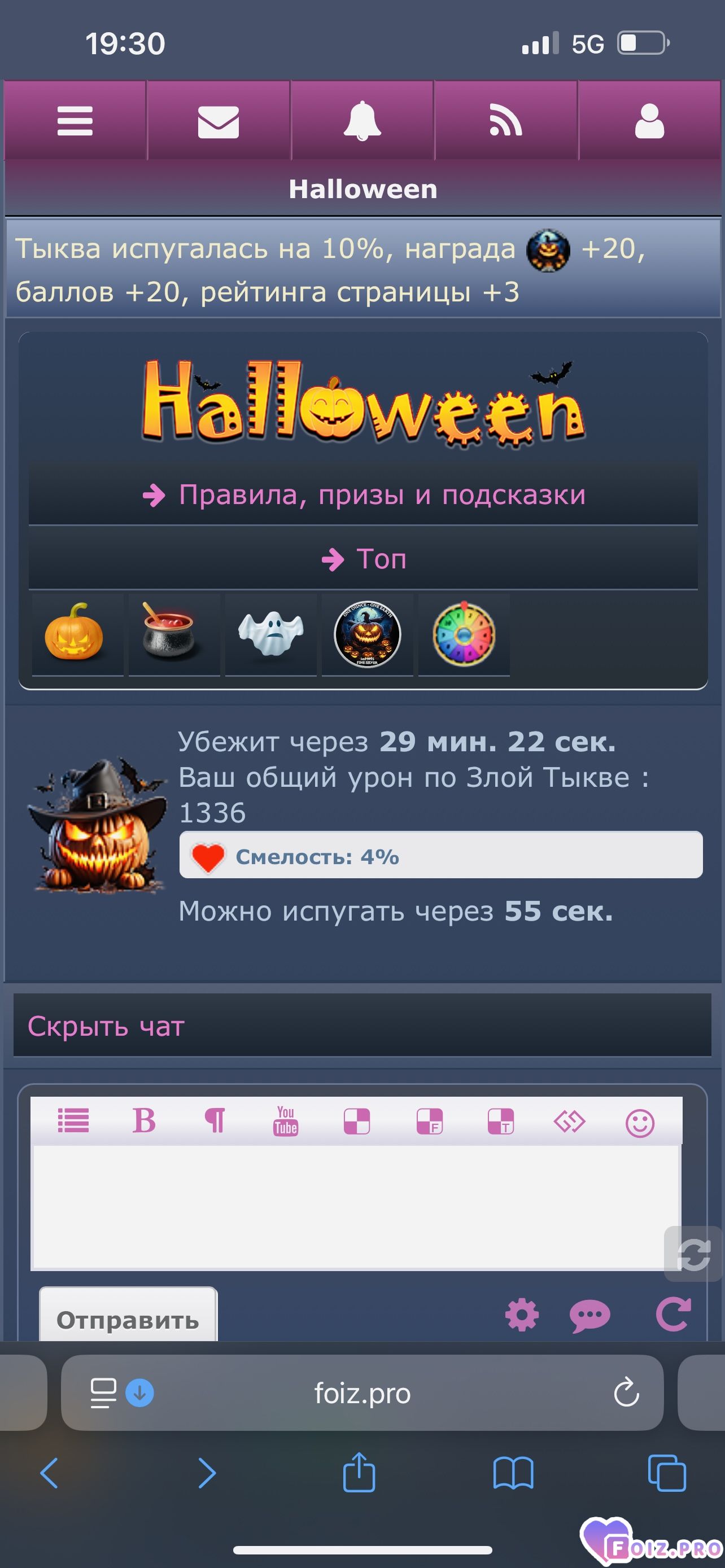Apply bold formatting in chat editor

[143, 1120]
